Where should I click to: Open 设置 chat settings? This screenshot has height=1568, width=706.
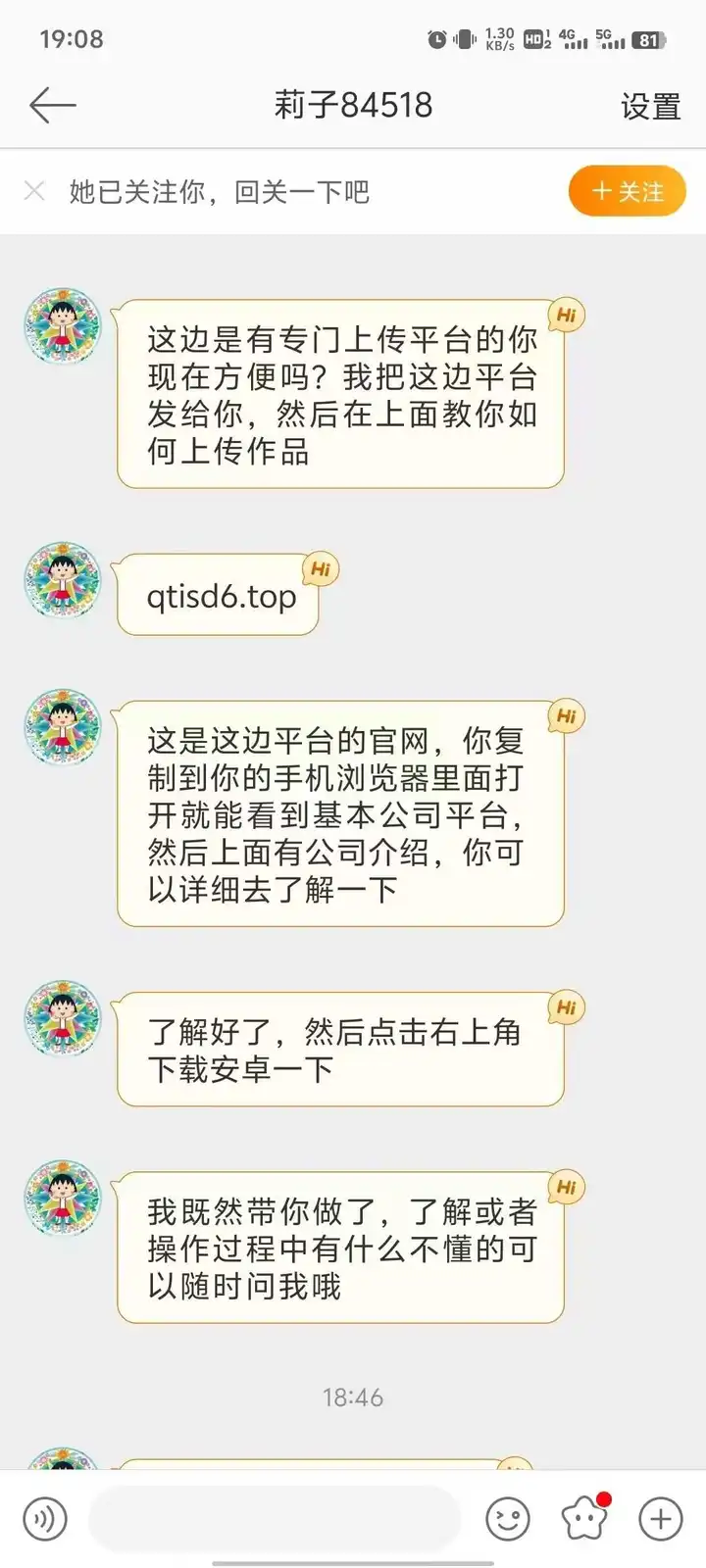coord(650,107)
